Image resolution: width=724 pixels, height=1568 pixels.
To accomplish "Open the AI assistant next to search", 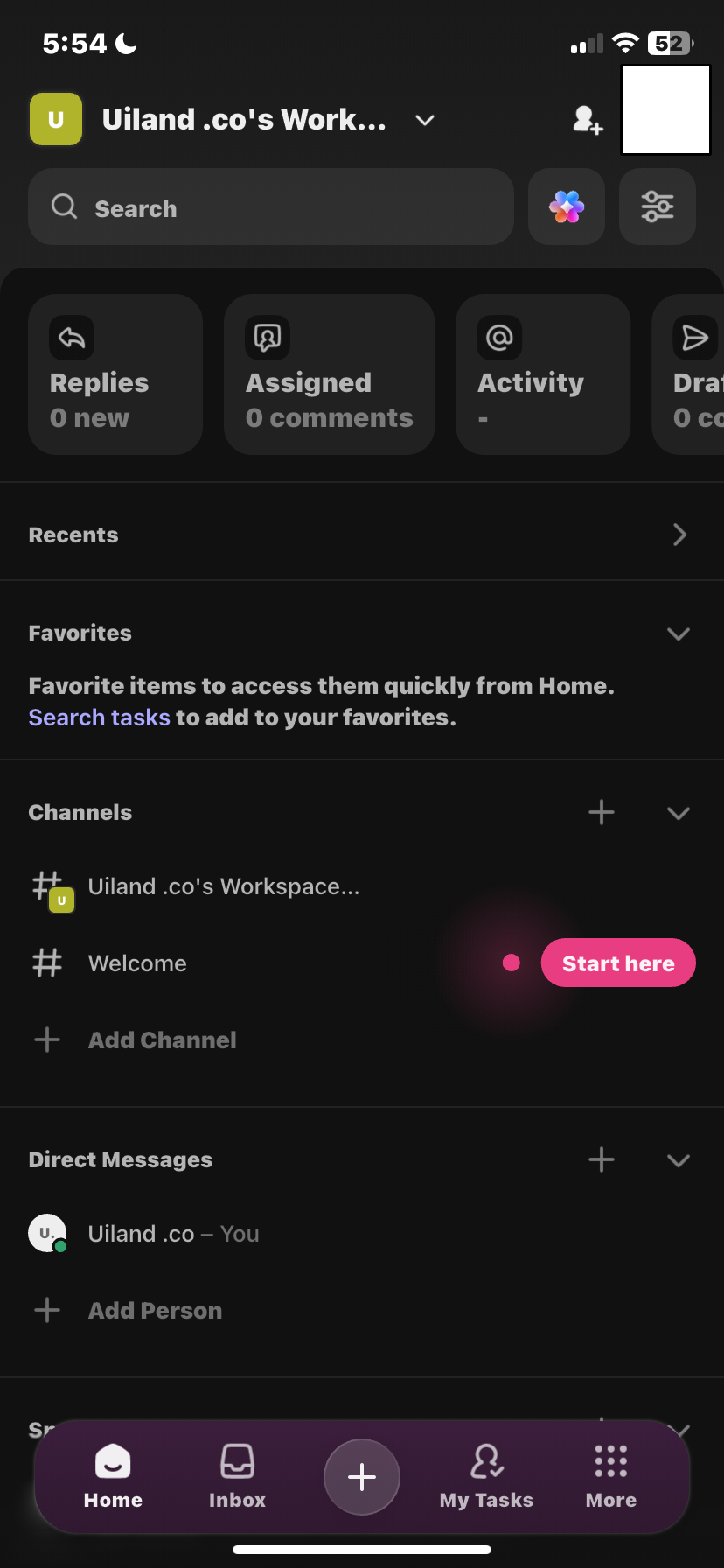I will pyautogui.click(x=566, y=206).
